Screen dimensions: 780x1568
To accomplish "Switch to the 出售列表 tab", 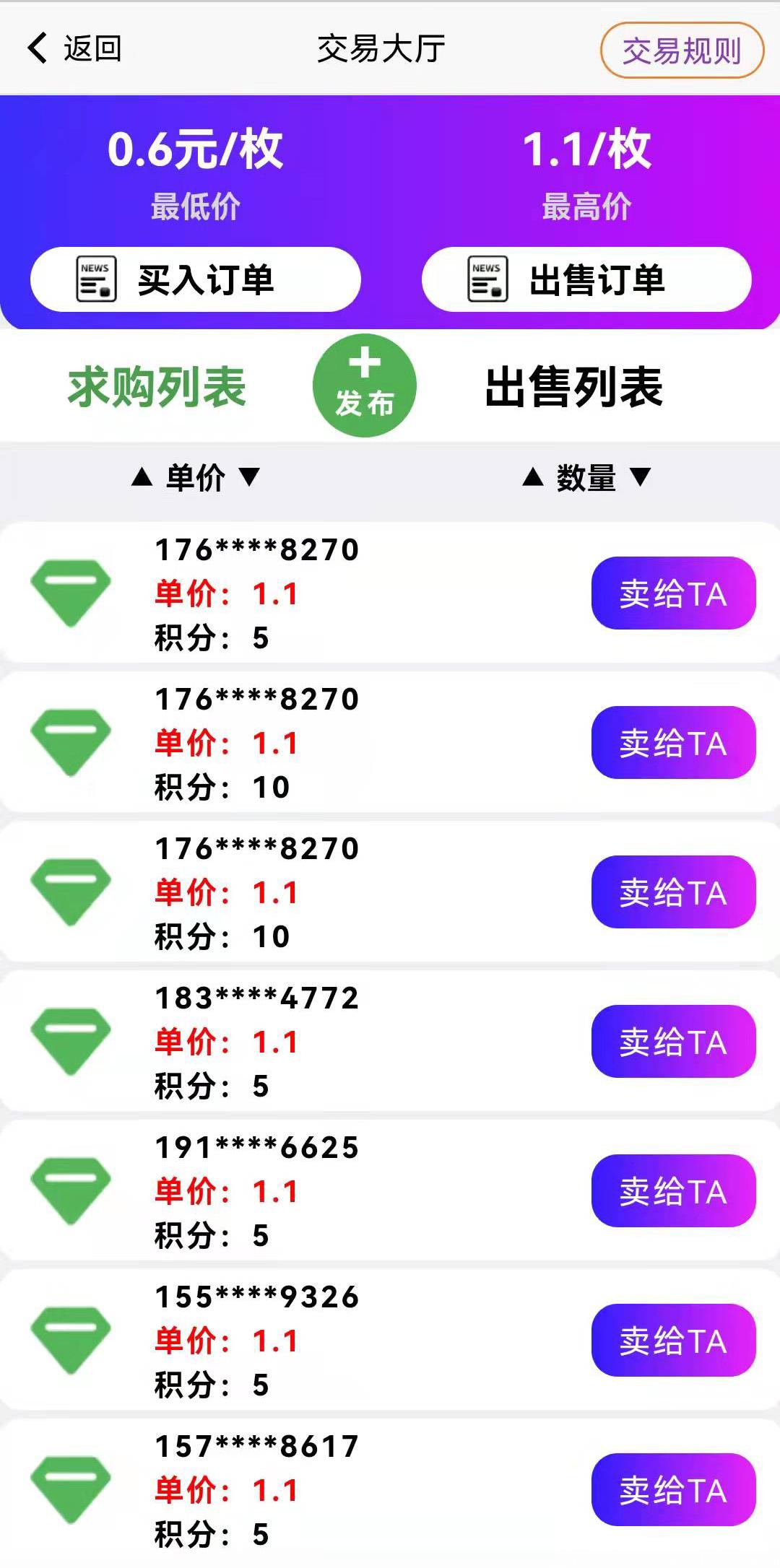I will pos(573,387).
